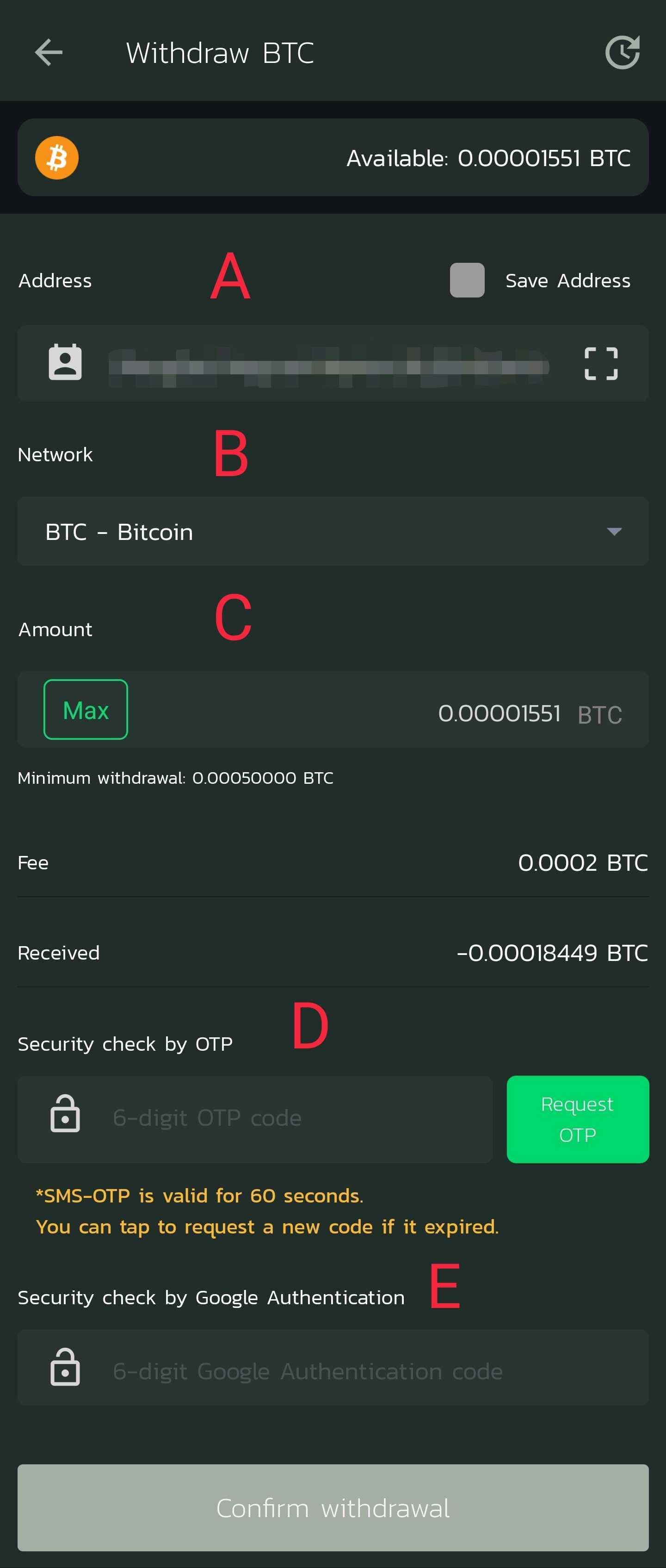
Task: Tap the Bitcoin coin logo
Action: point(56,157)
